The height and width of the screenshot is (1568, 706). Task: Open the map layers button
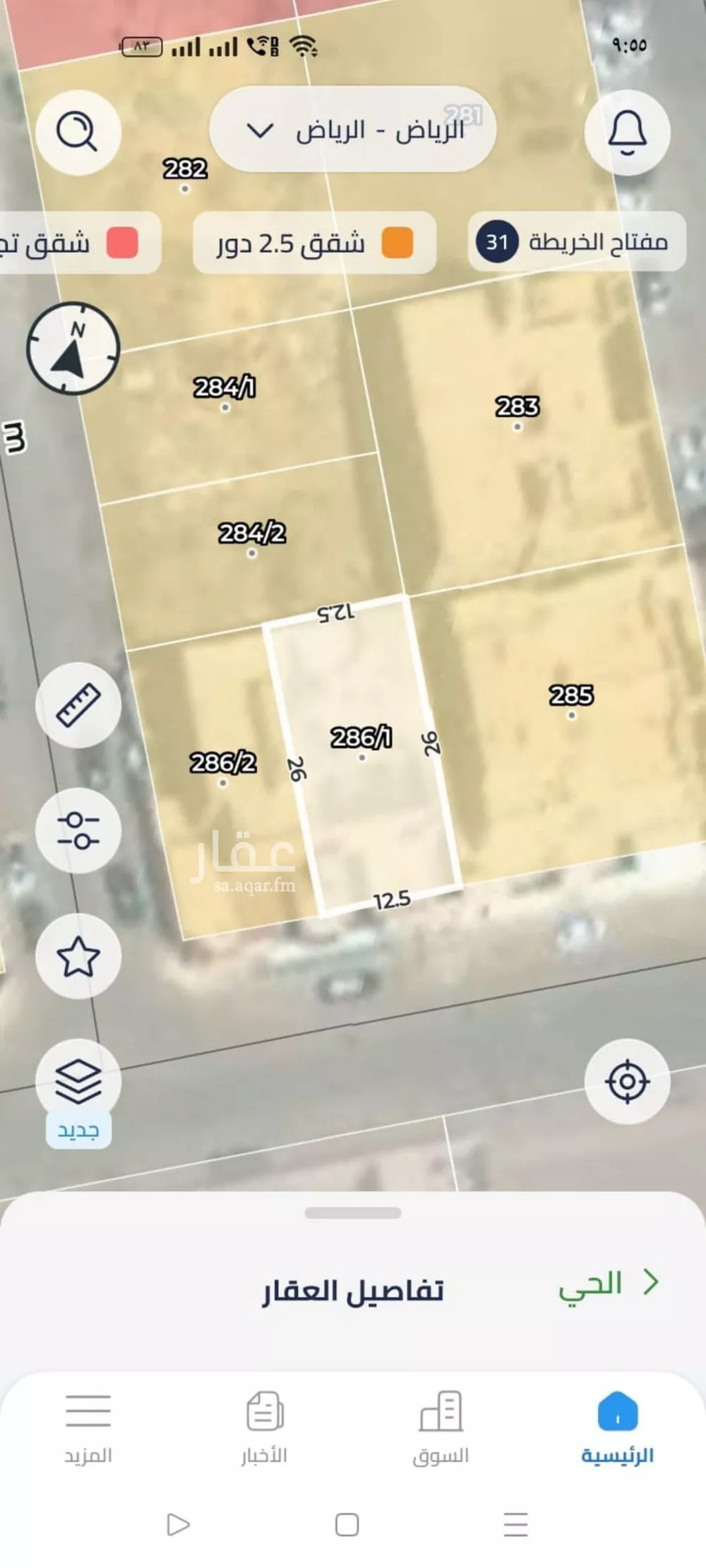[x=78, y=1081]
